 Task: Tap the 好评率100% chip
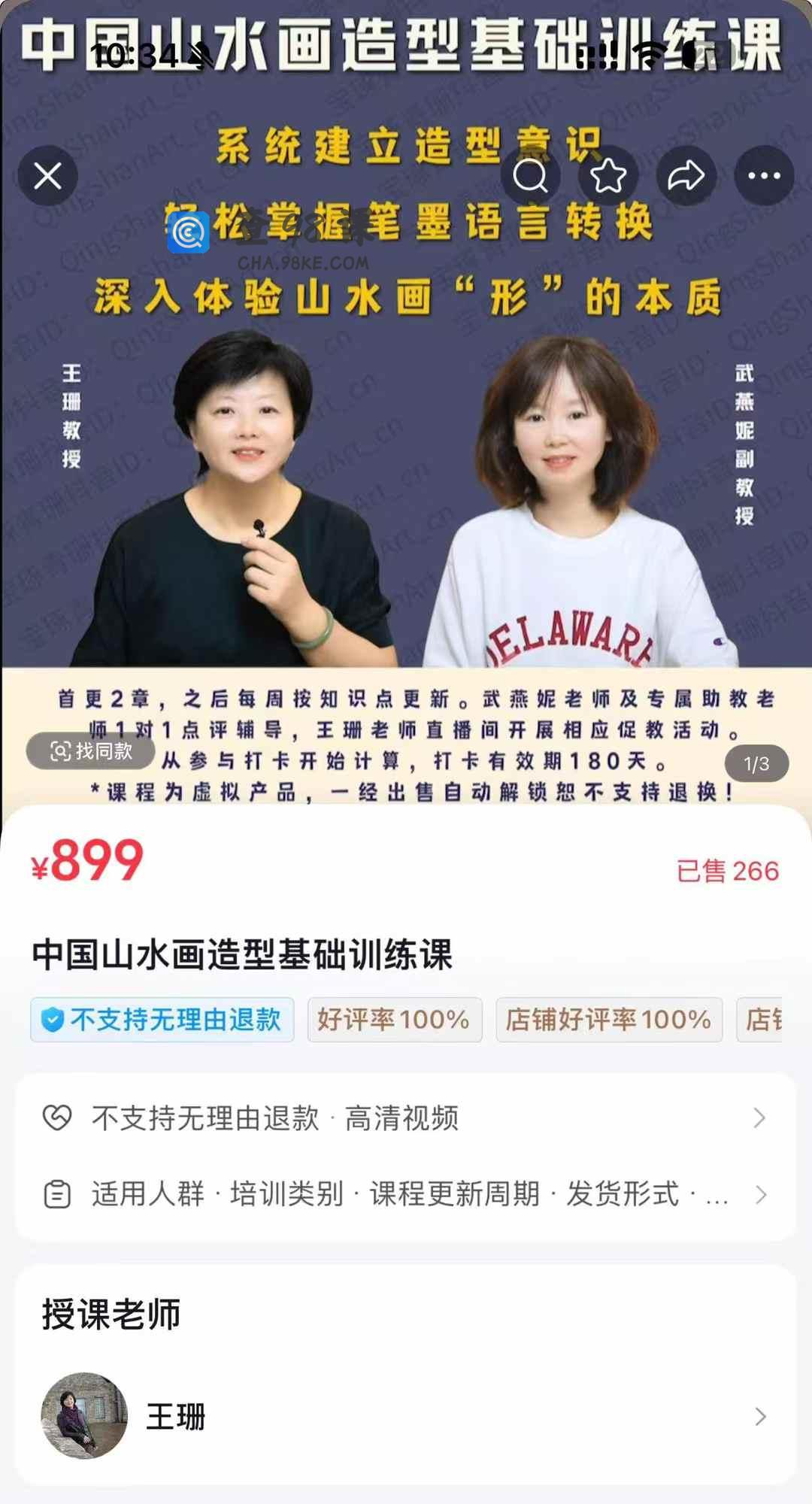coord(394,1020)
